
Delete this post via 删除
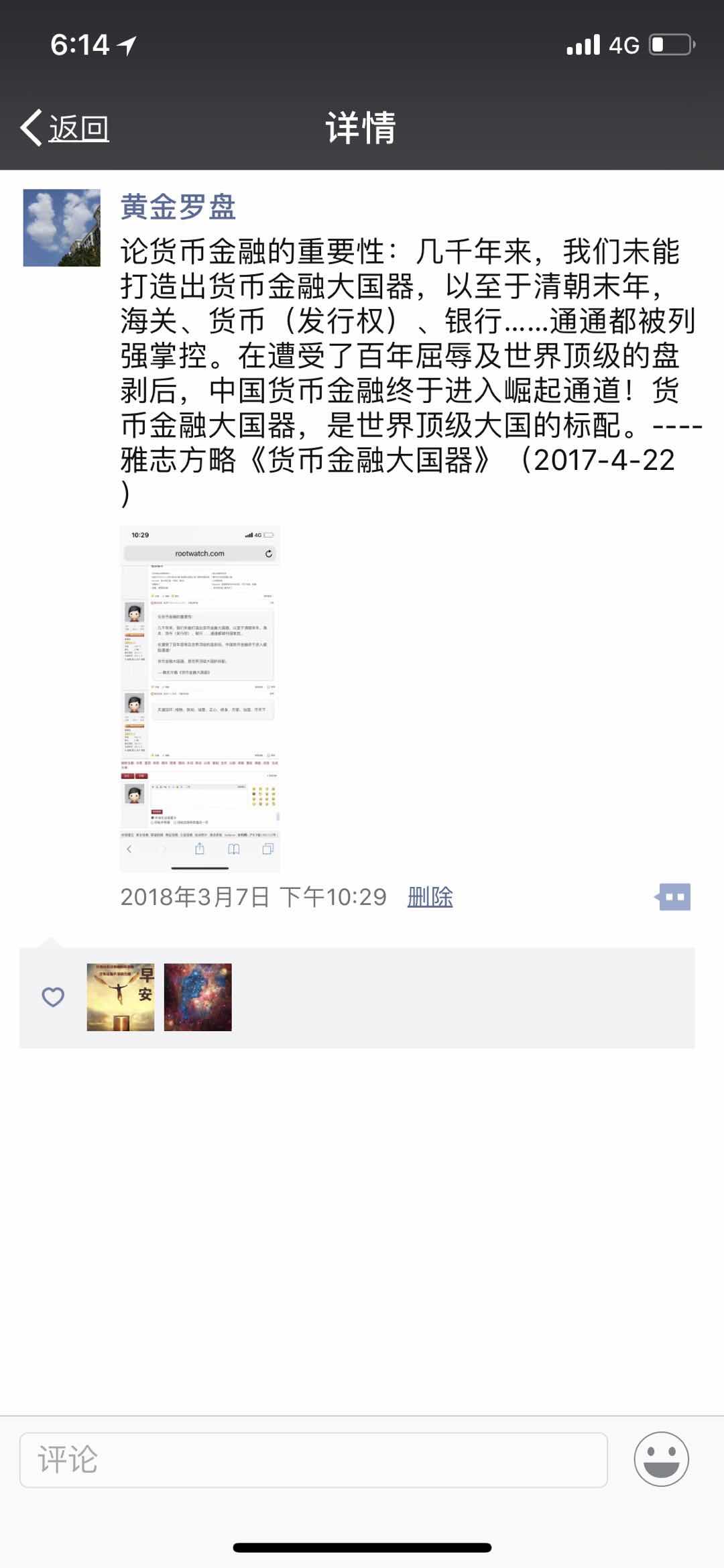430,897
